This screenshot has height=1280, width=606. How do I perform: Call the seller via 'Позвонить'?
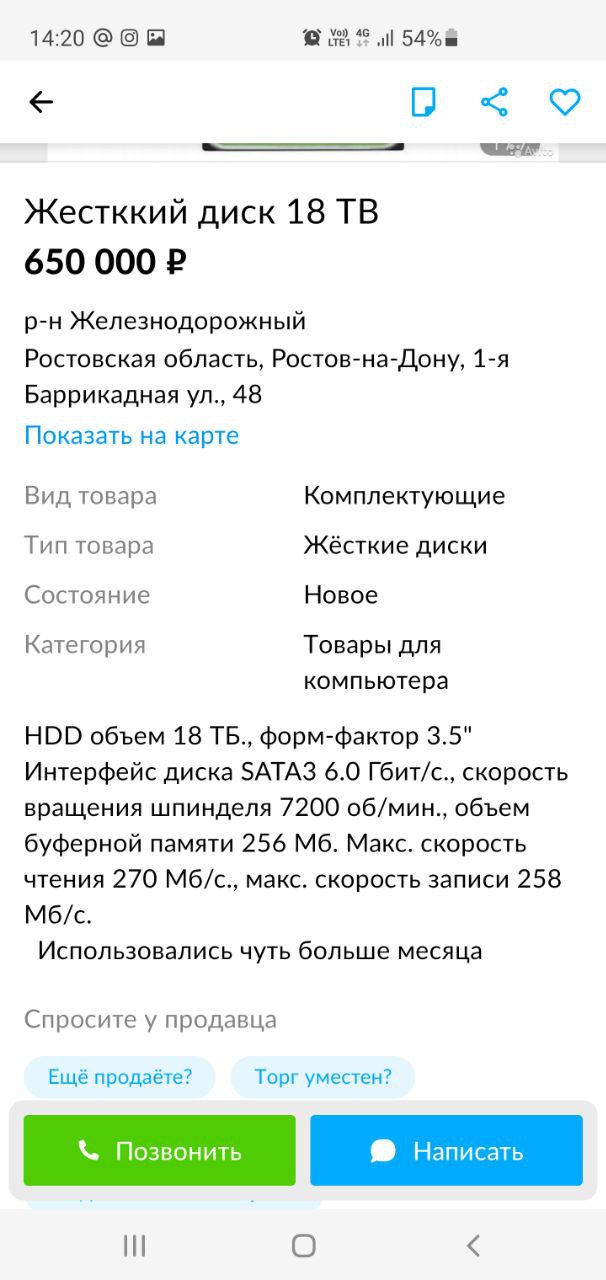(160, 1151)
